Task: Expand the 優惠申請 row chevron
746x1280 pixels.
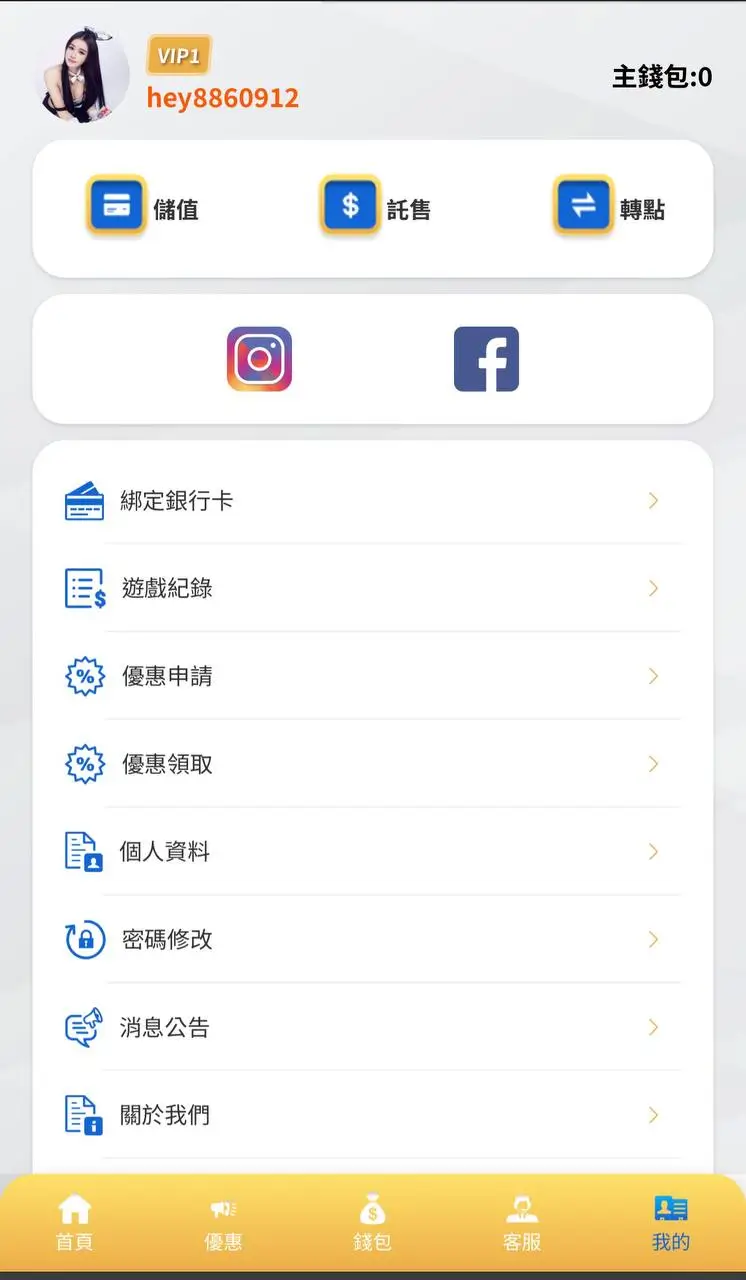Action: 654,676
